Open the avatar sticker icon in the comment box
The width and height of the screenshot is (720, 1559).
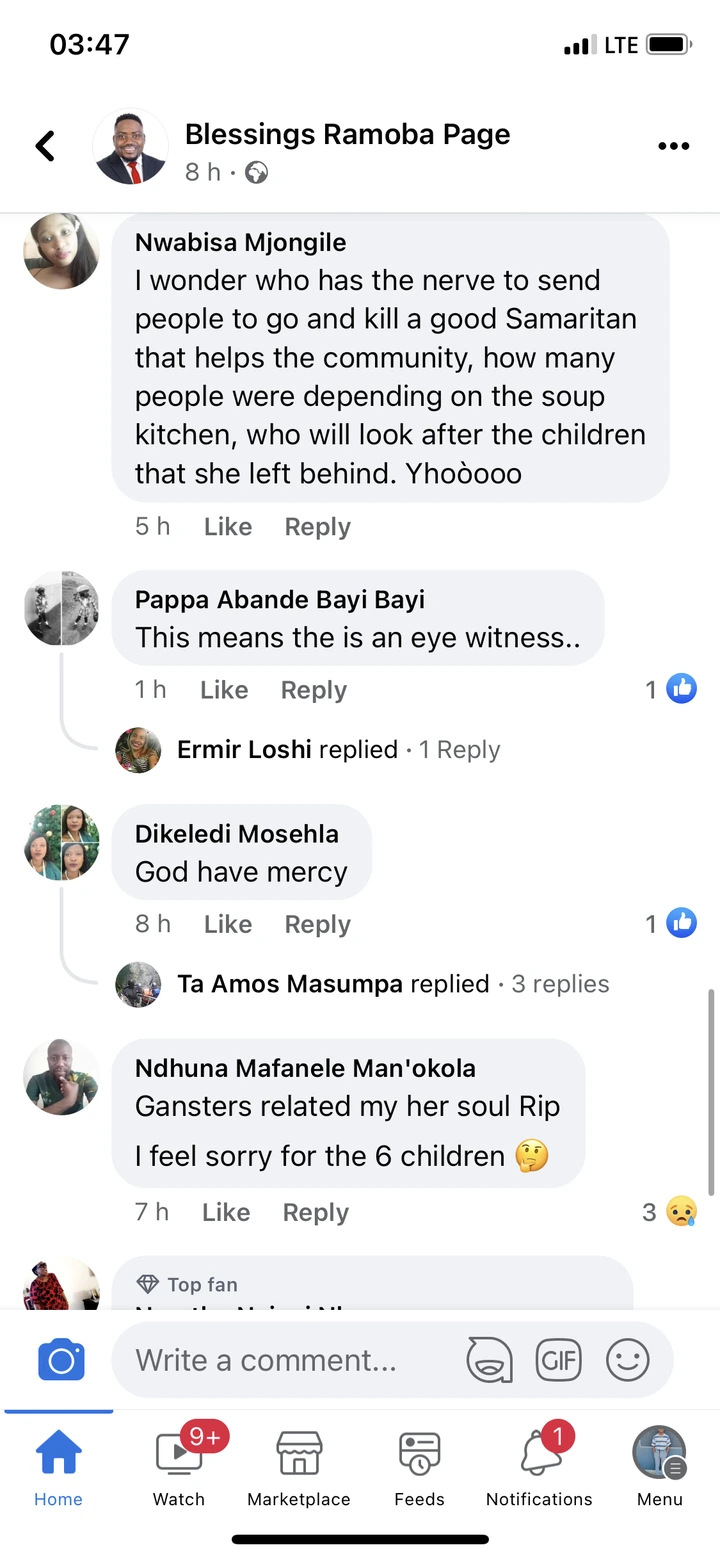[489, 1360]
